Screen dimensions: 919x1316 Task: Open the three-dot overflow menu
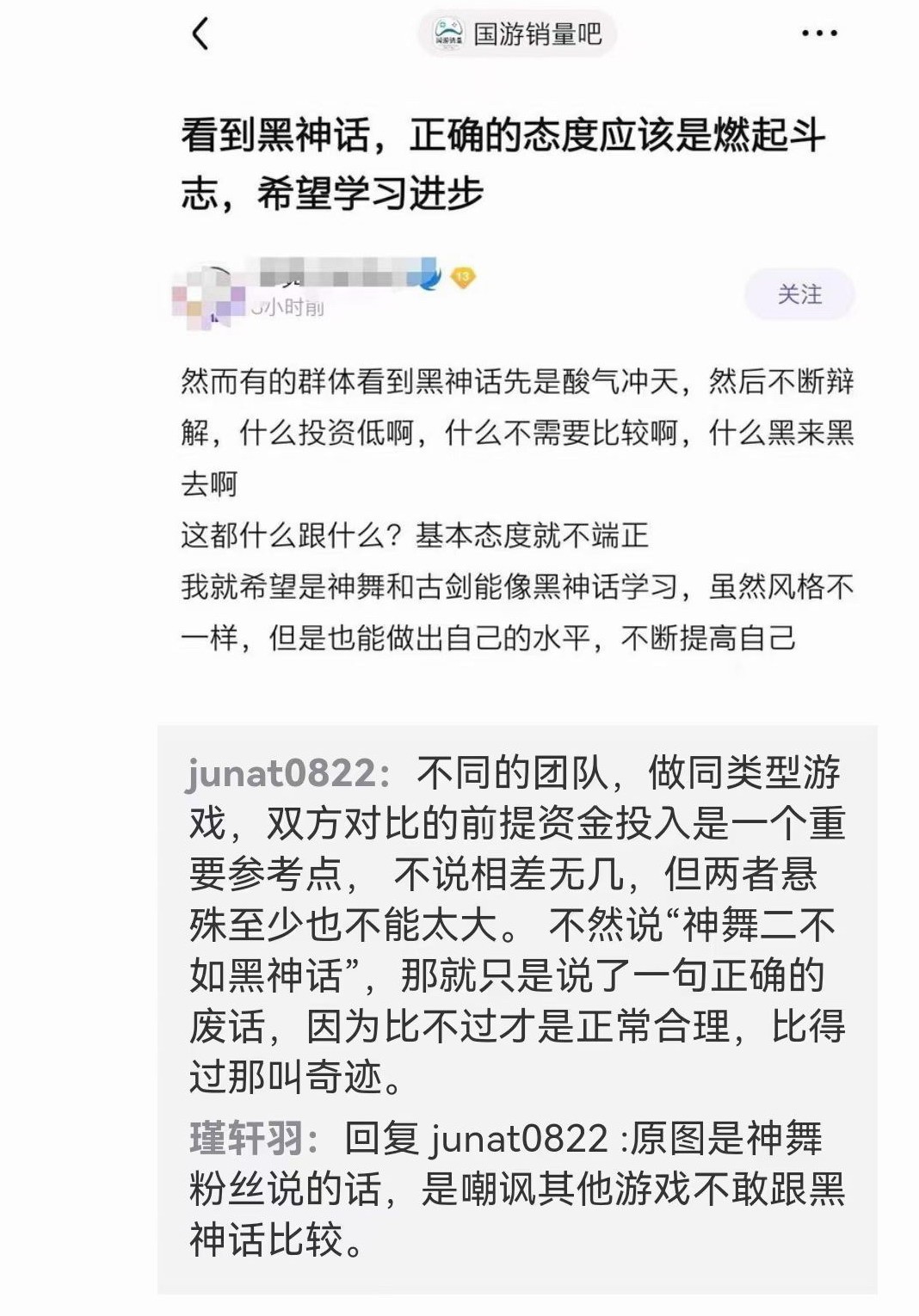click(818, 34)
